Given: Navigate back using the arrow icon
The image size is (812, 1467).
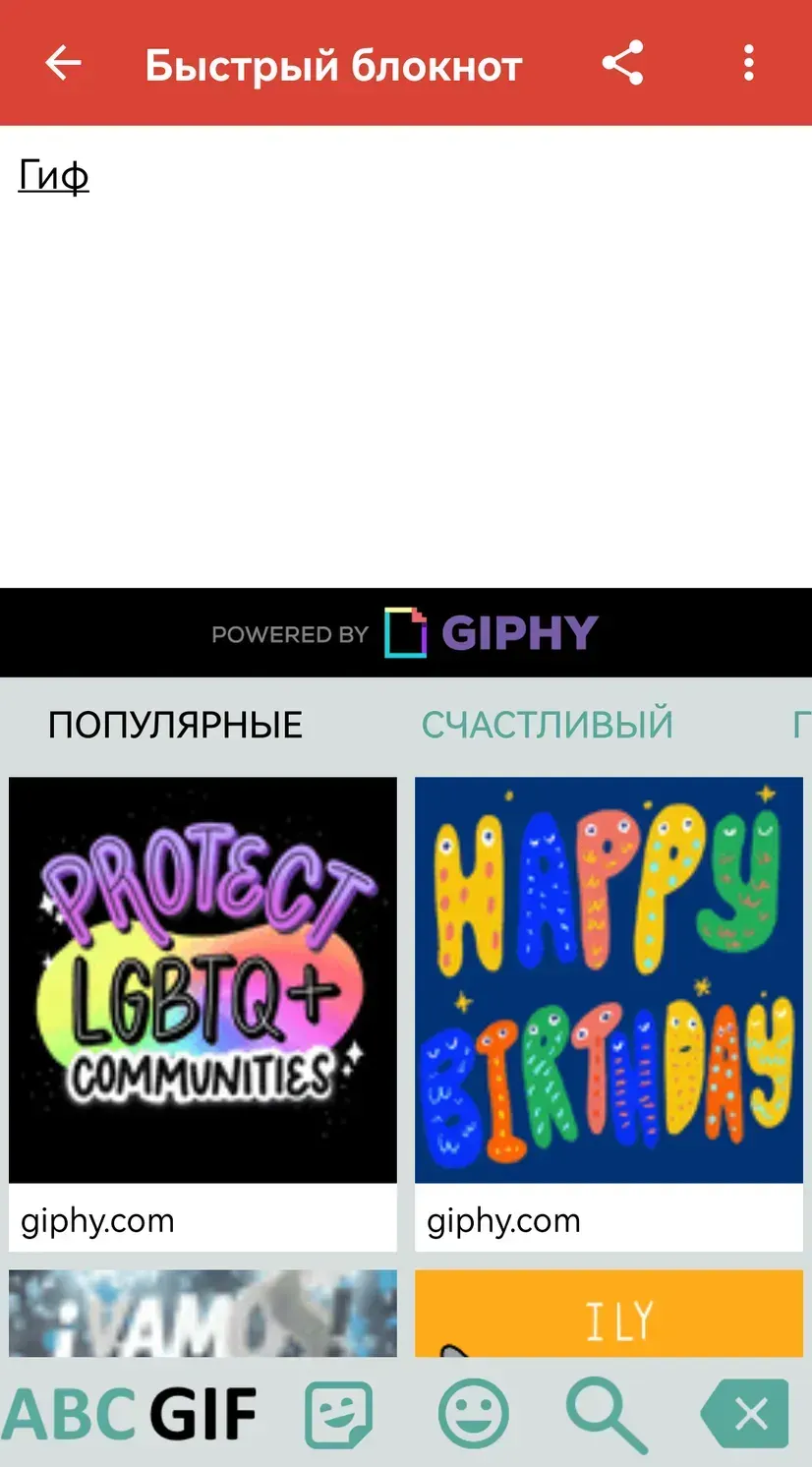Looking at the screenshot, I should coord(63,62).
